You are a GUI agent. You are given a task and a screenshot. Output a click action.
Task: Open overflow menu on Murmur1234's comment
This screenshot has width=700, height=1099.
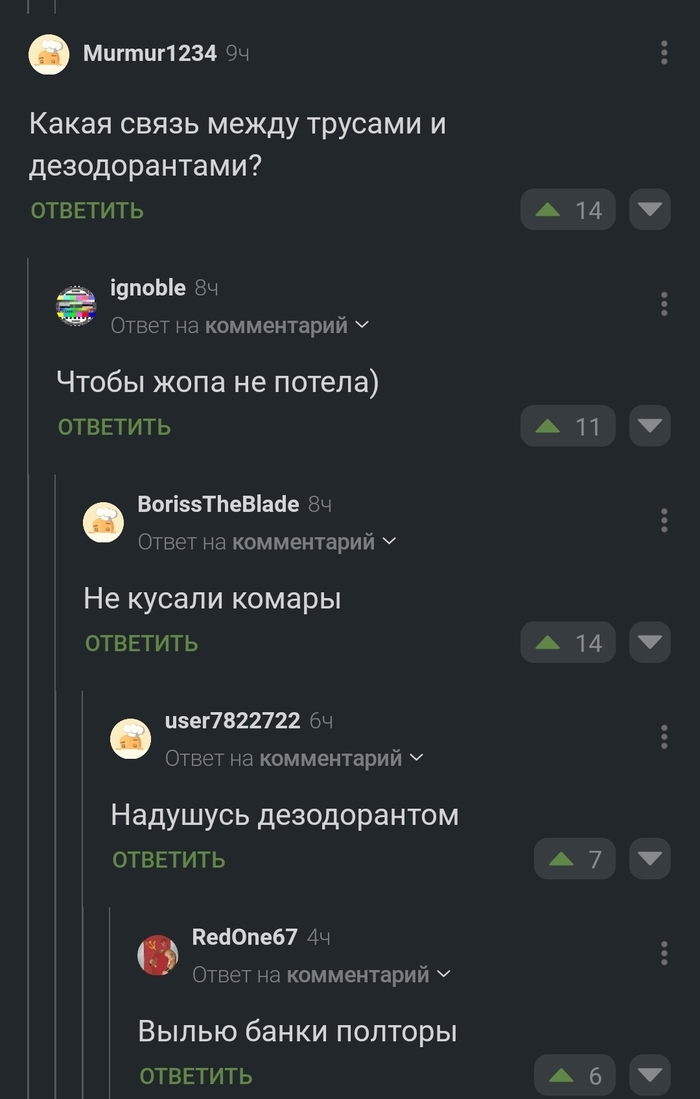point(664,54)
